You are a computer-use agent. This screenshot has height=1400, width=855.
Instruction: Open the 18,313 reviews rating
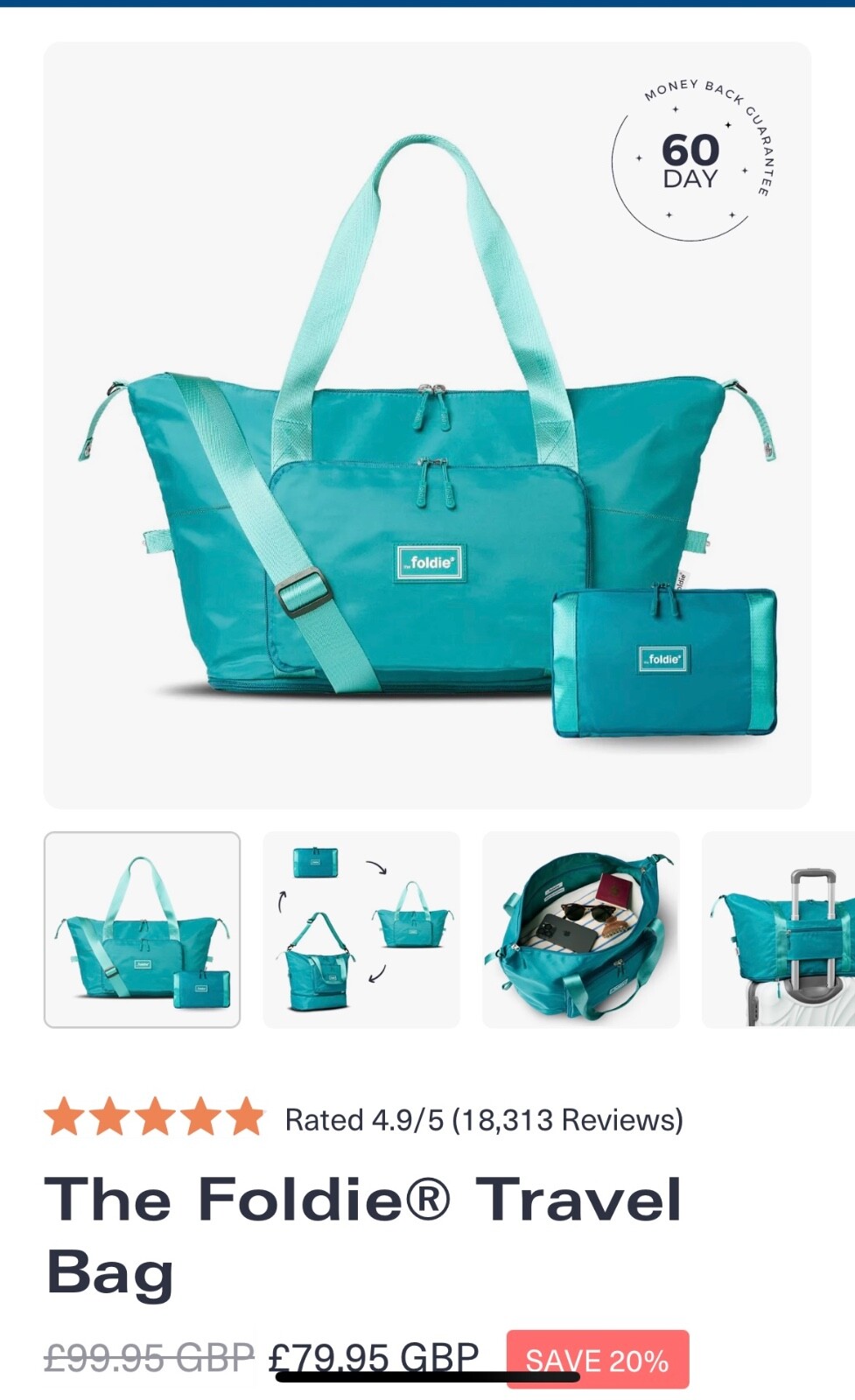point(483,1120)
